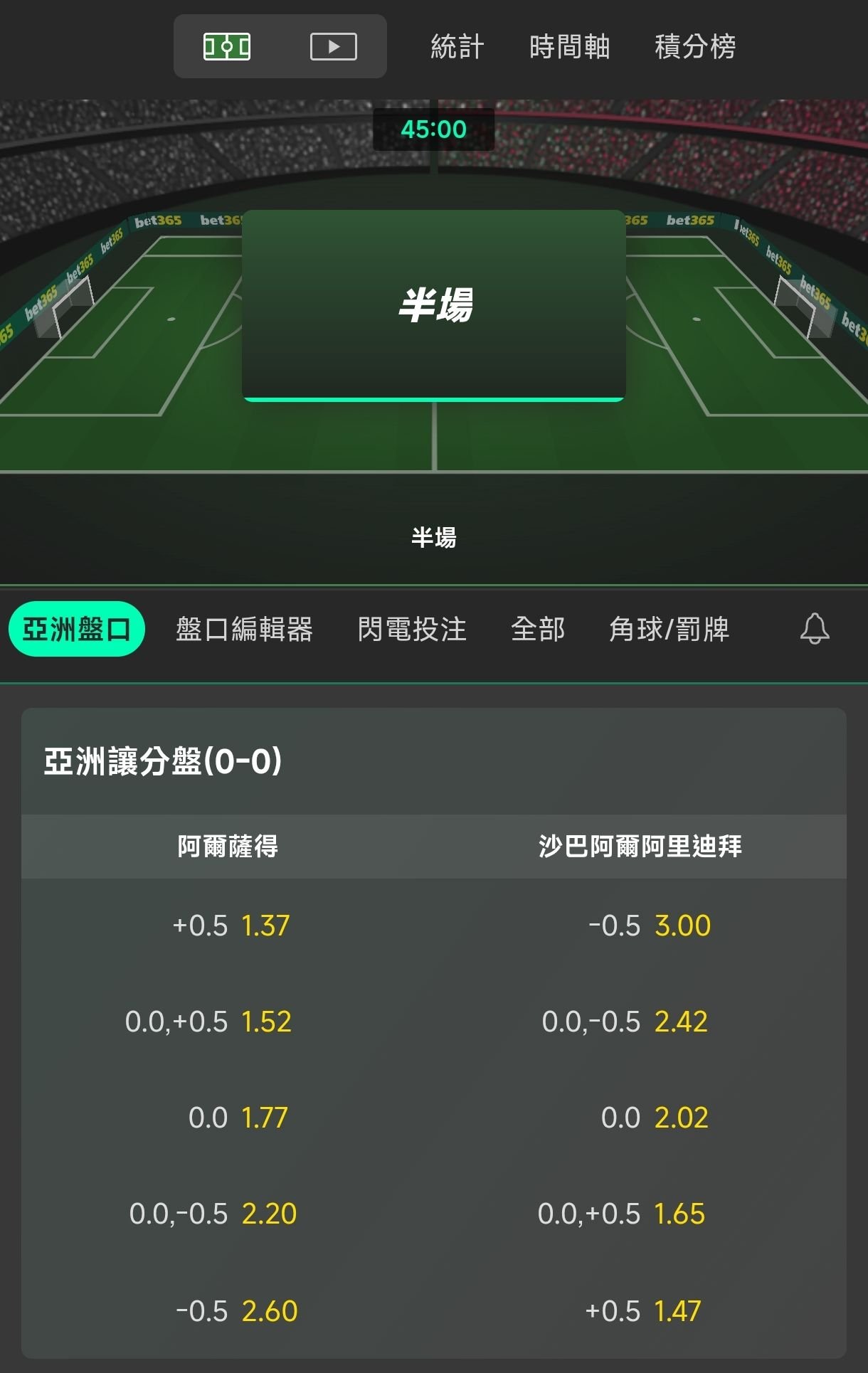Open the 統計 tab
The height and width of the screenshot is (1373, 868).
tap(457, 47)
